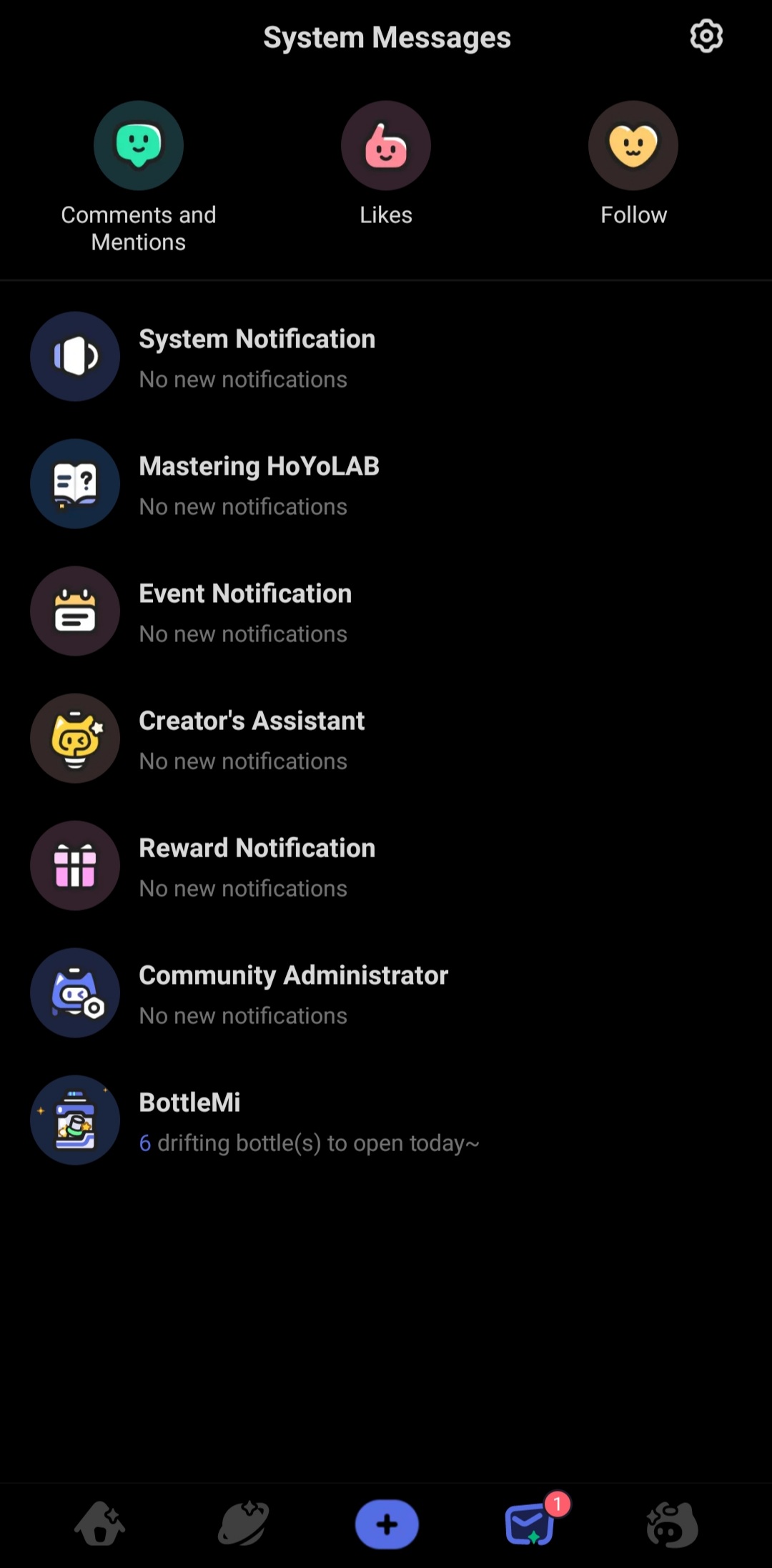This screenshot has width=772, height=1568.
Task: Go to the home tab
Action: pyautogui.click(x=100, y=1524)
